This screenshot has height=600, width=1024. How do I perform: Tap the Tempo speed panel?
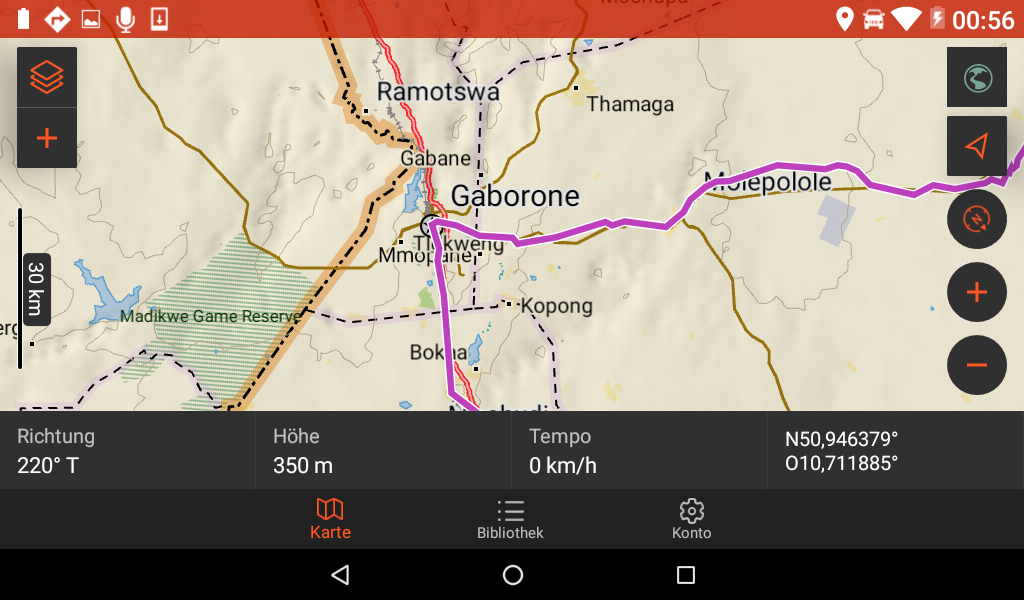(x=639, y=451)
